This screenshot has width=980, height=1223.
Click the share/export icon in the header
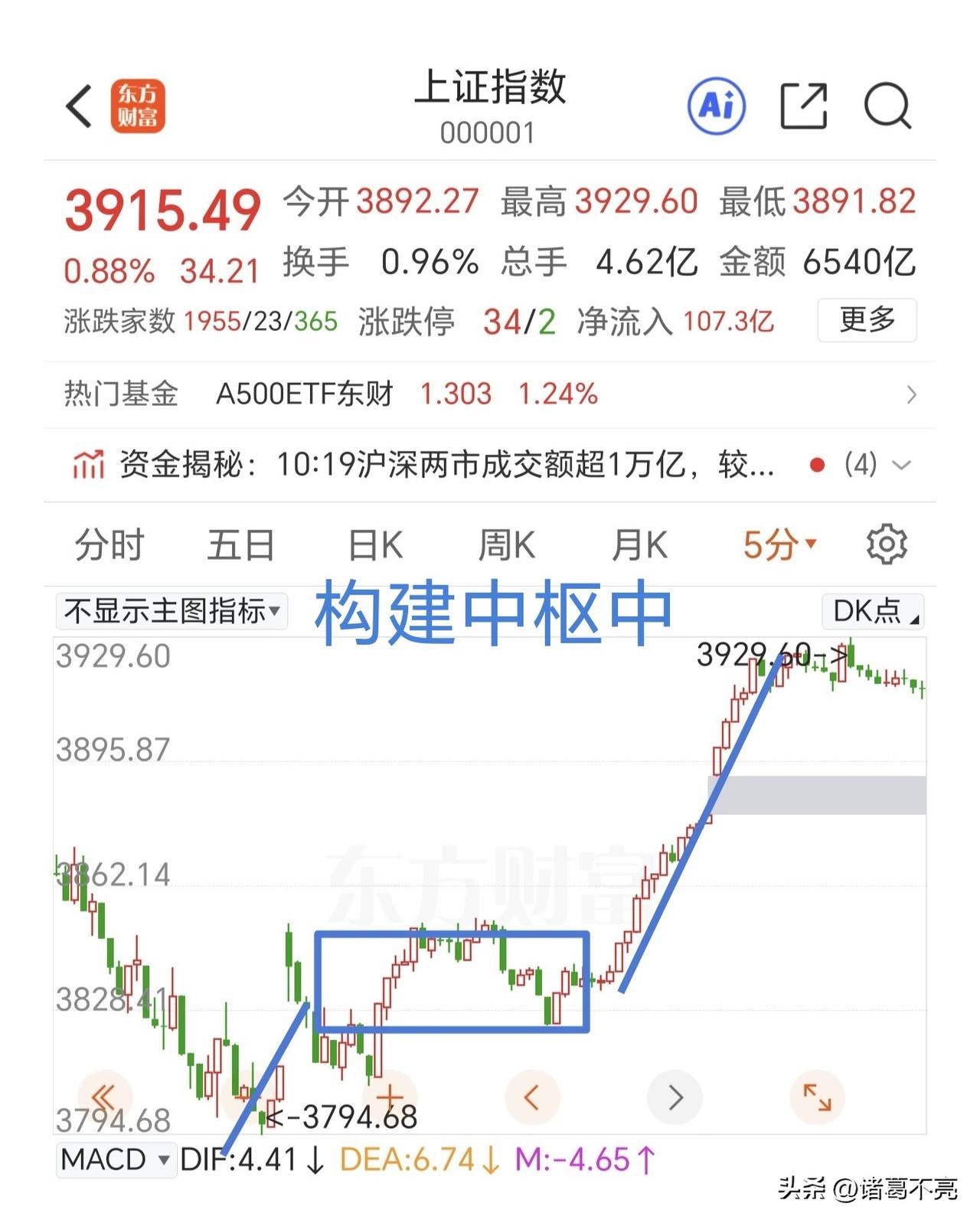click(x=802, y=106)
